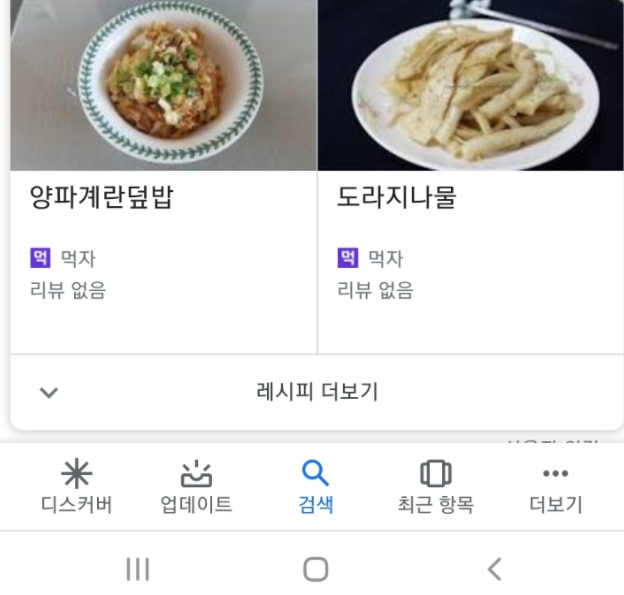Select the 검색 tab
Screen dimensions: 624x595
[x=316, y=487]
